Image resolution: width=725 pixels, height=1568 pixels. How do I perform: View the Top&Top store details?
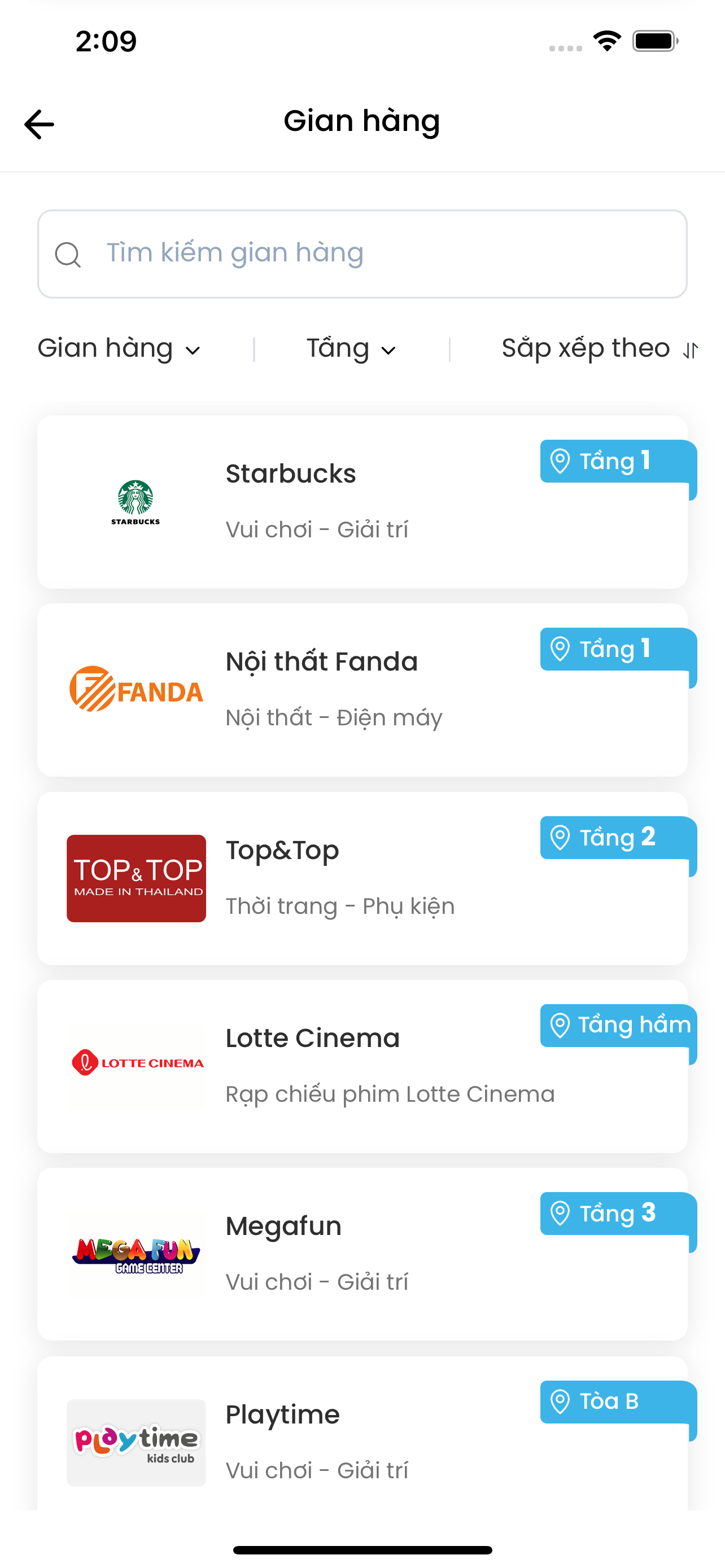tap(362, 878)
